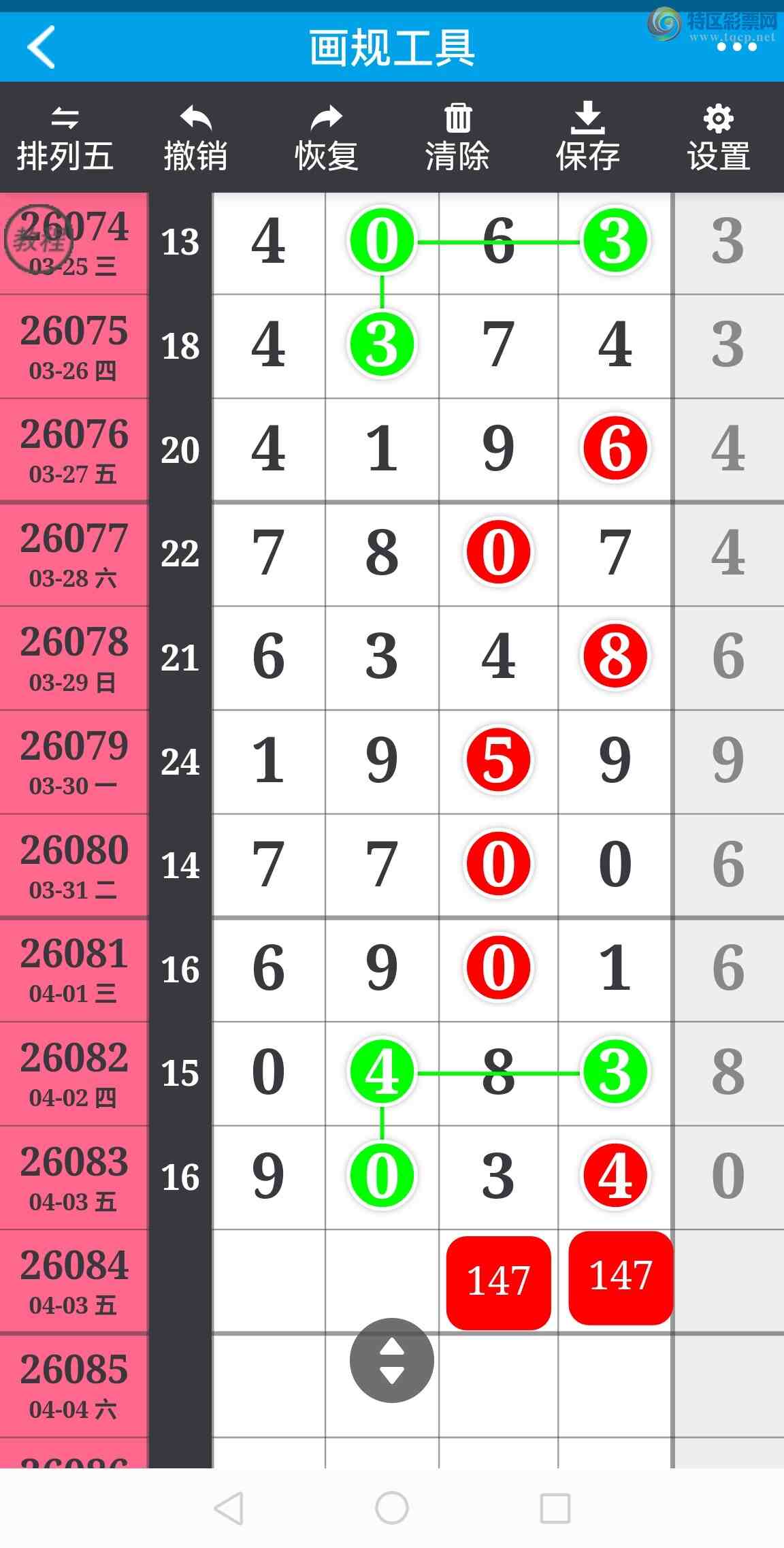Save the chart with 保存

(587, 139)
